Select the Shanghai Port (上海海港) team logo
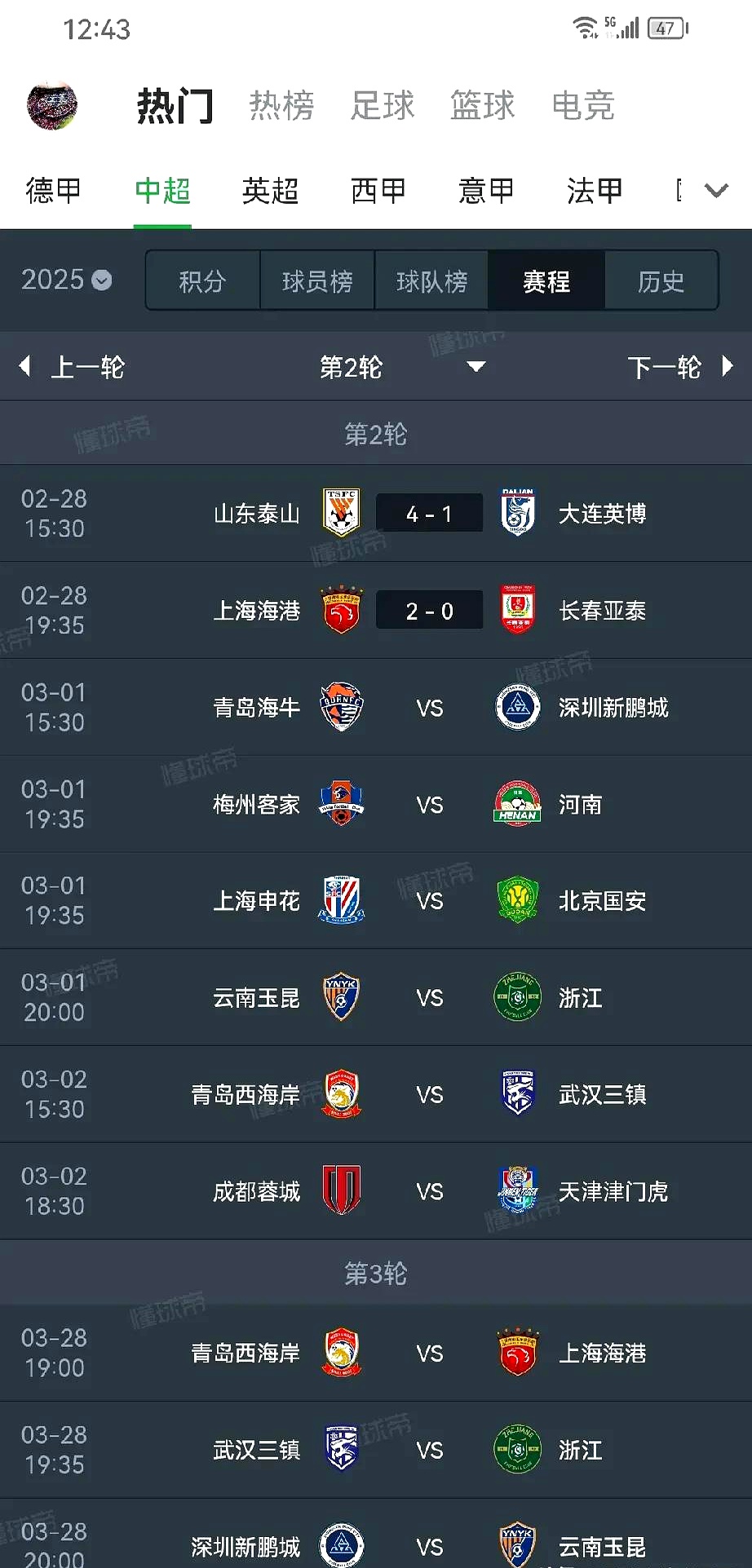The width and height of the screenshot is (752, 1568). (341, 609)
